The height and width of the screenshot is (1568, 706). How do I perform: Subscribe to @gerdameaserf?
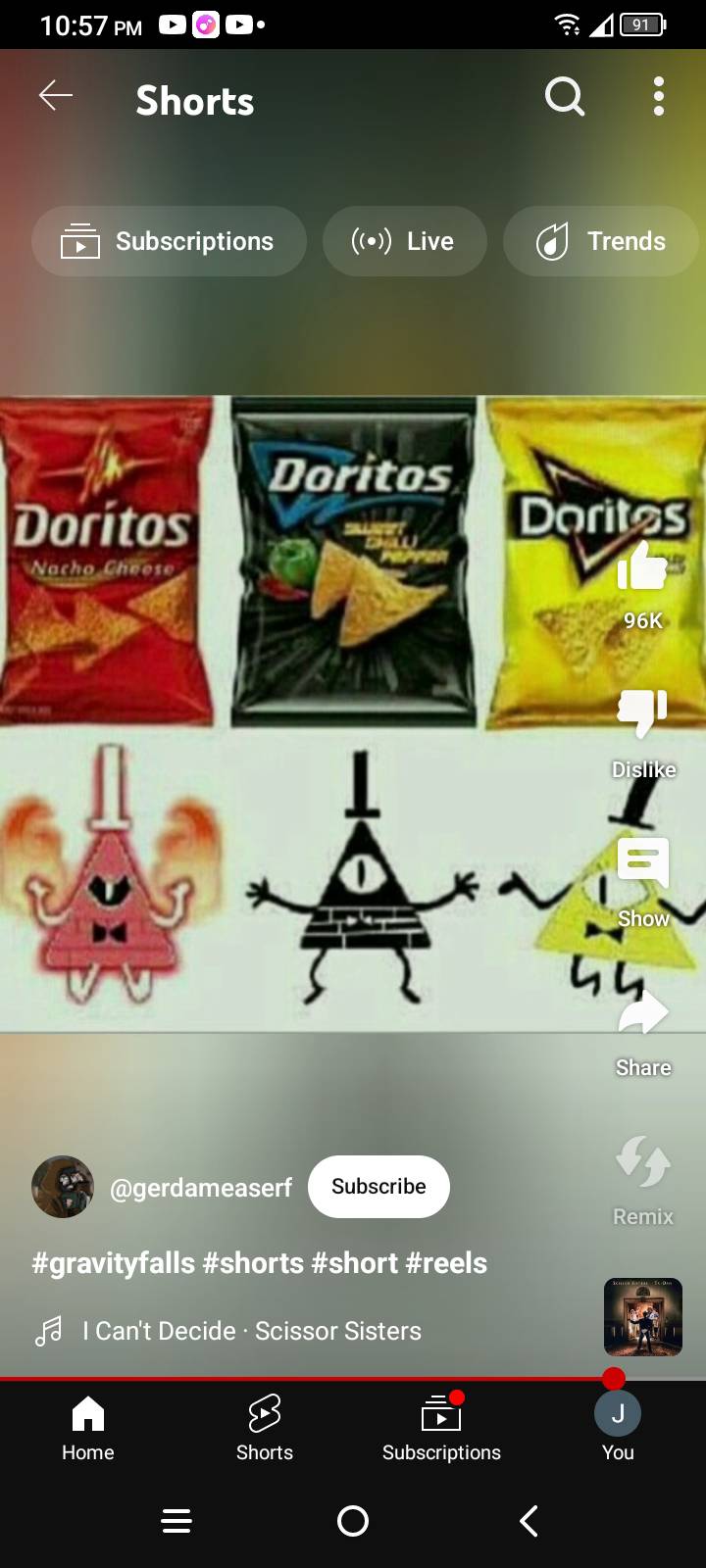(x=378, y=1187)
